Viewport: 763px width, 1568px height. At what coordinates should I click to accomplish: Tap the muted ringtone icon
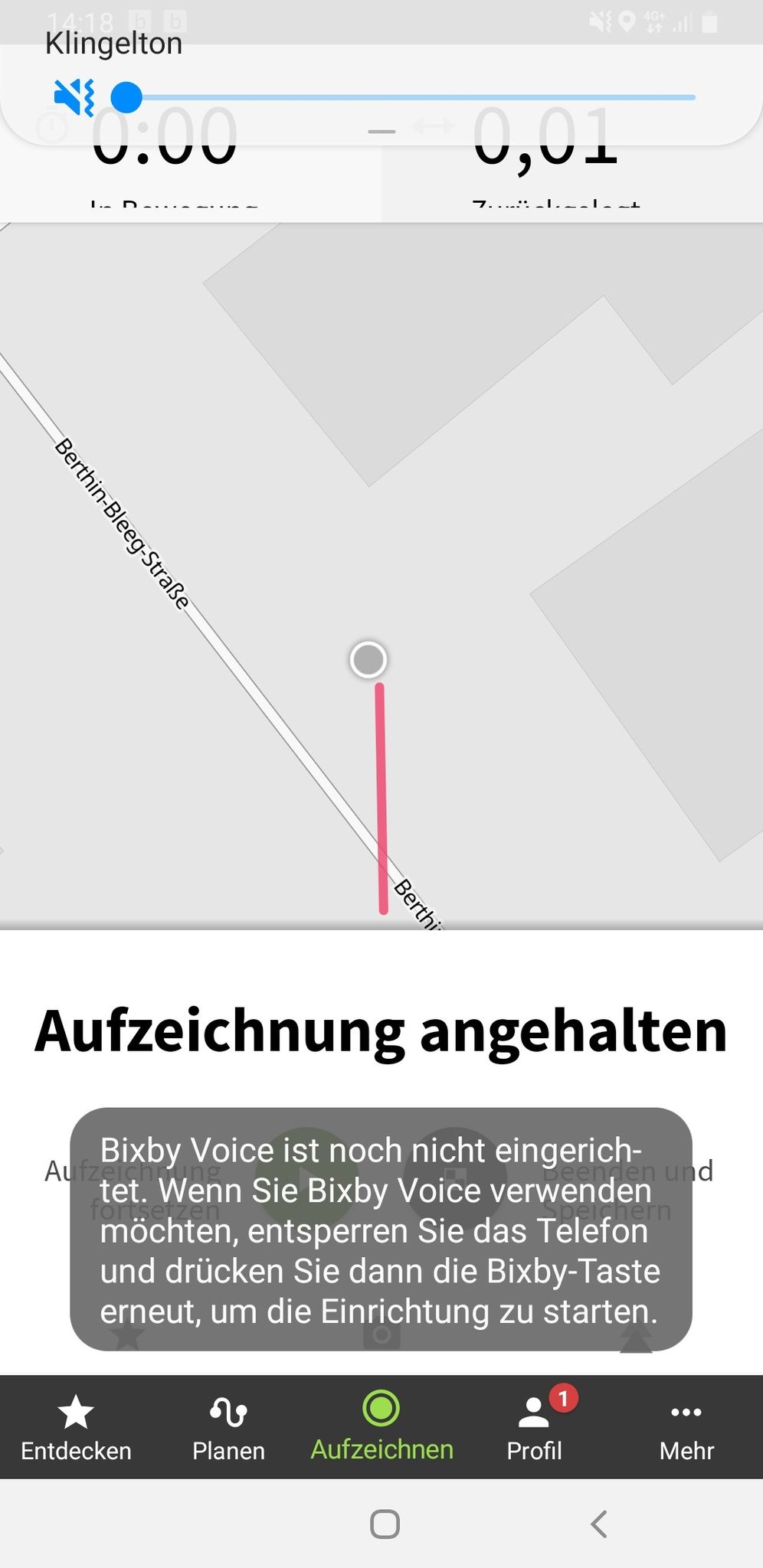(74, 97)
